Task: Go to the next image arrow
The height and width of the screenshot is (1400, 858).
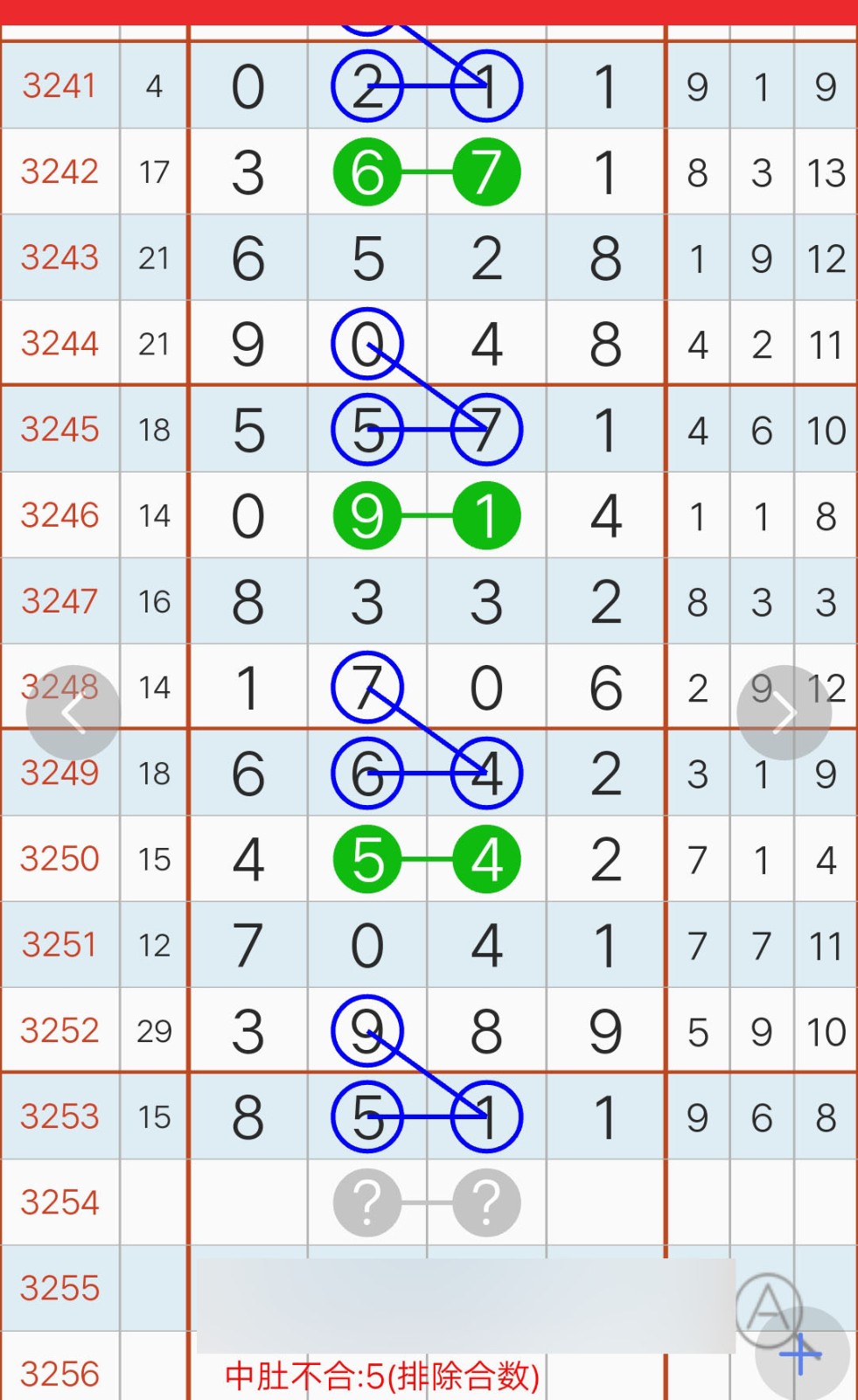Action: tap(784, 713)
